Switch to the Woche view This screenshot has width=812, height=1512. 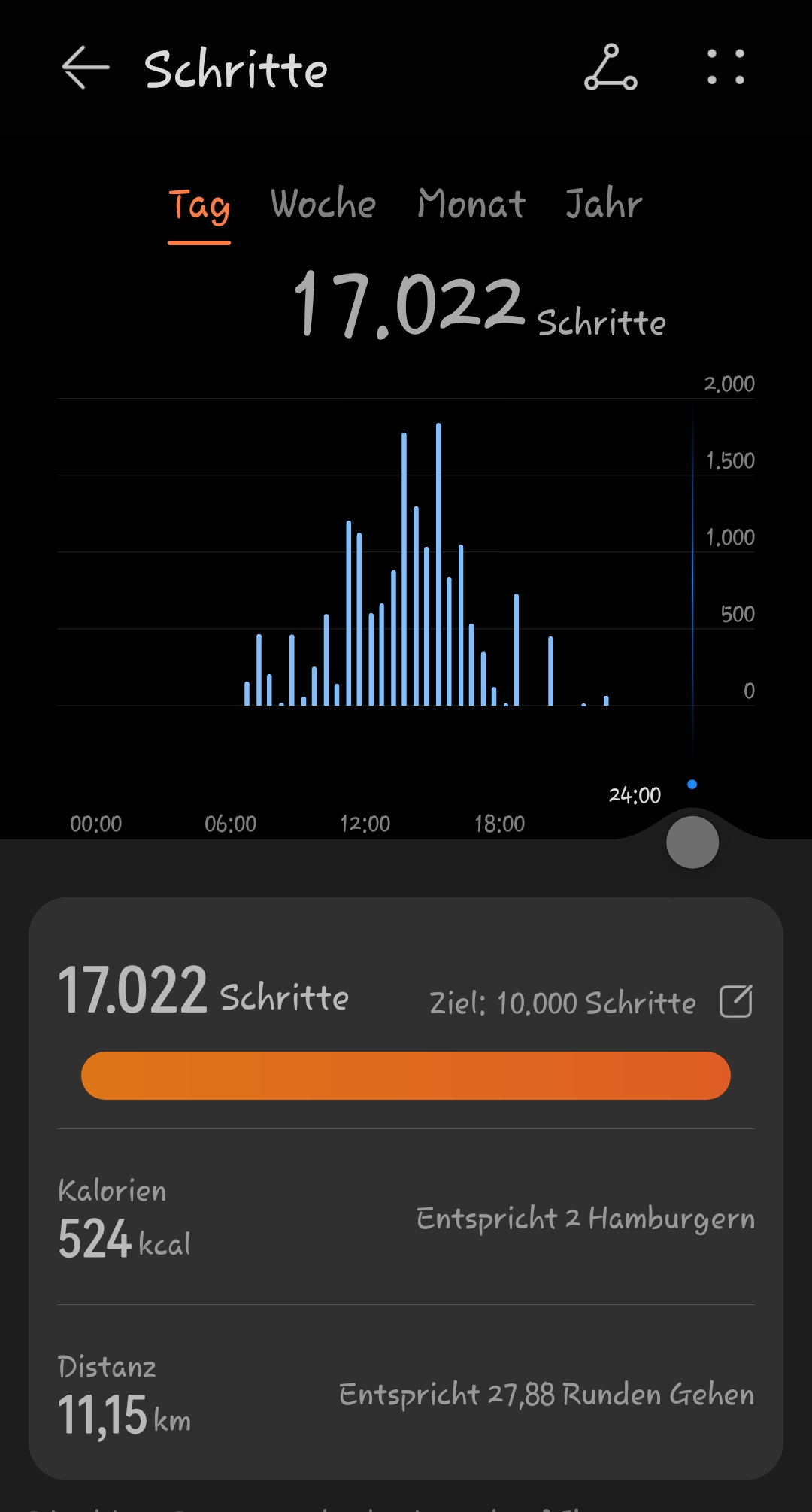pyautogui.click(x=323, y=205)
